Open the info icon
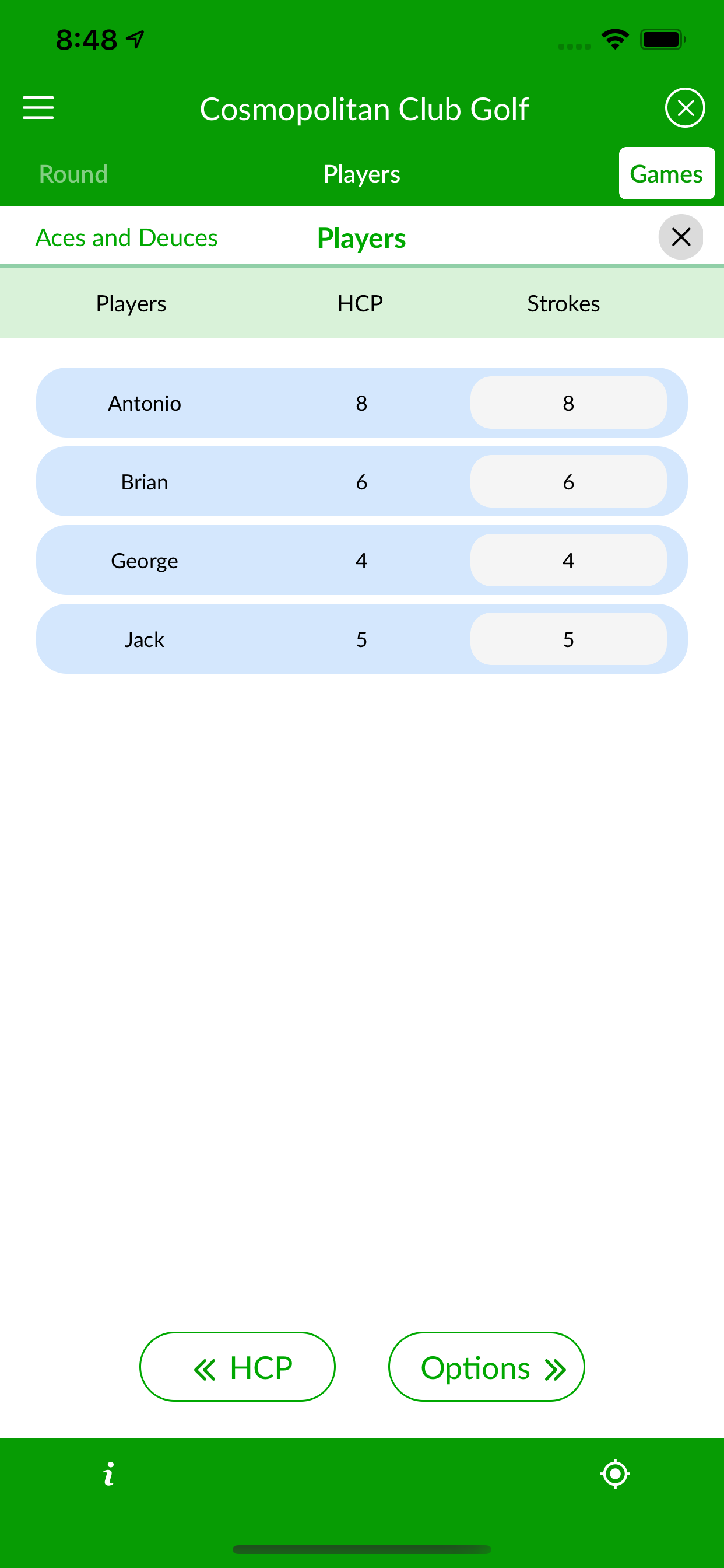Image resolution: width=724 pixels, height=1568 pixels. (x=109, y=1473)
